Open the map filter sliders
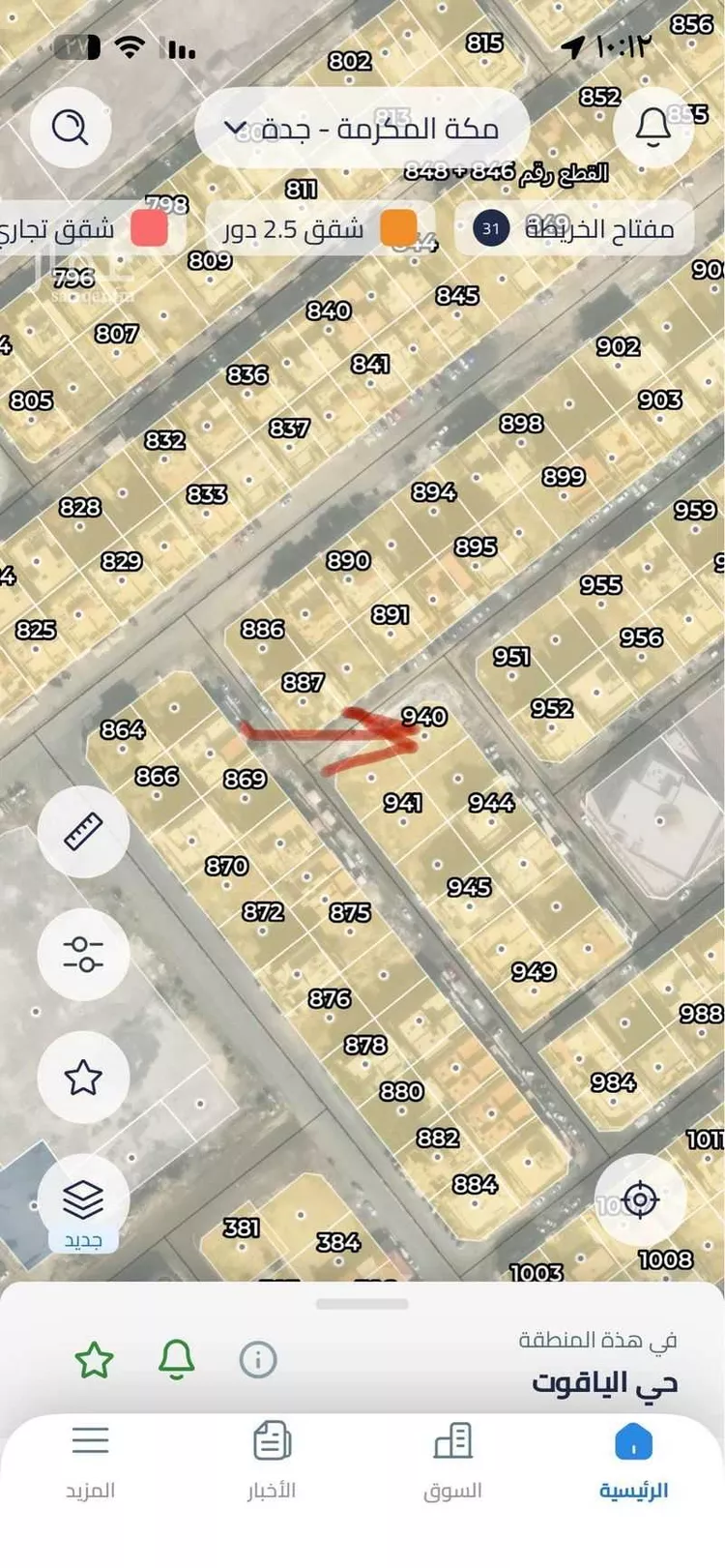 [x=83, y=954]
